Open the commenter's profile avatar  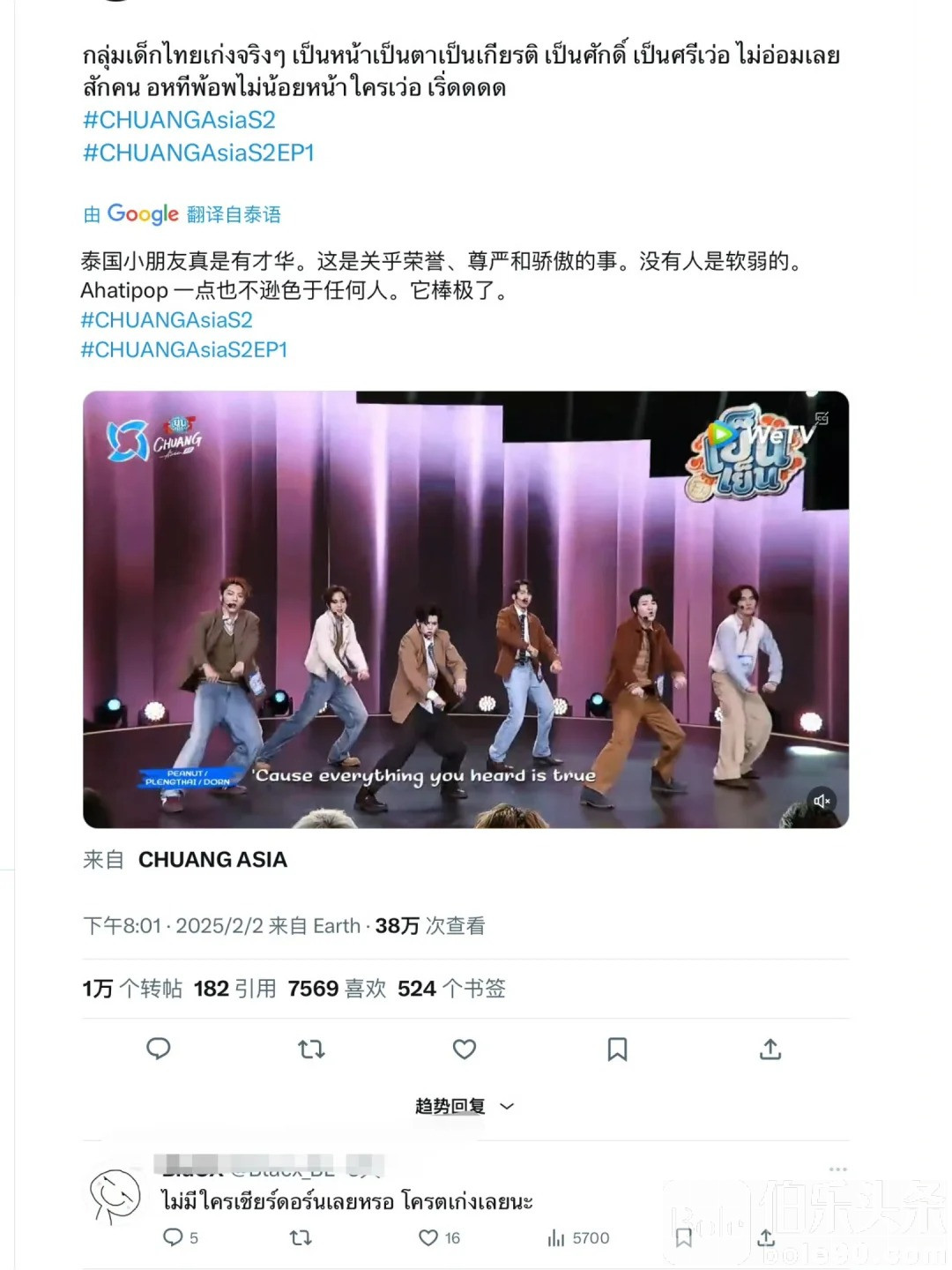(x=115, y=1196)
